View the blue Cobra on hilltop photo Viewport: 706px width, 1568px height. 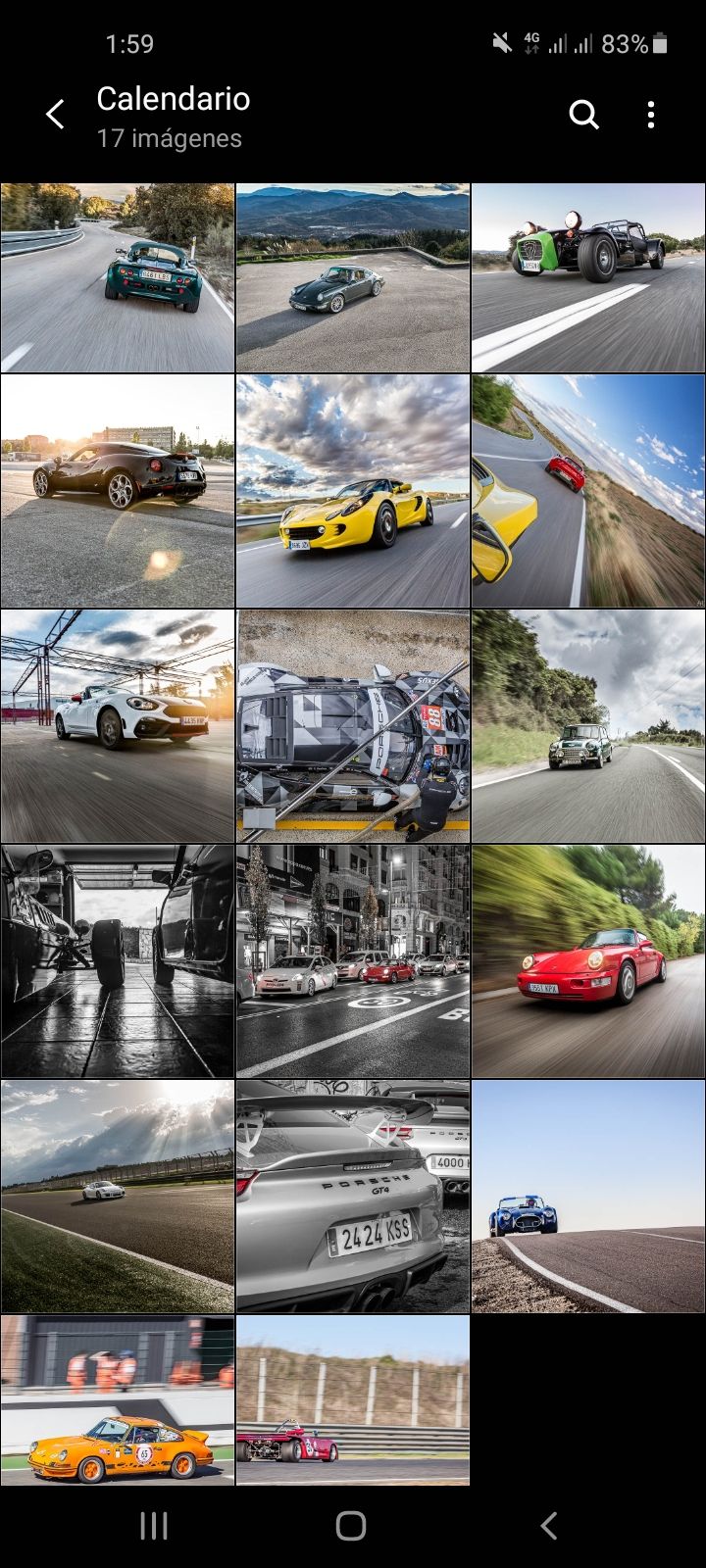(587, 1197)
